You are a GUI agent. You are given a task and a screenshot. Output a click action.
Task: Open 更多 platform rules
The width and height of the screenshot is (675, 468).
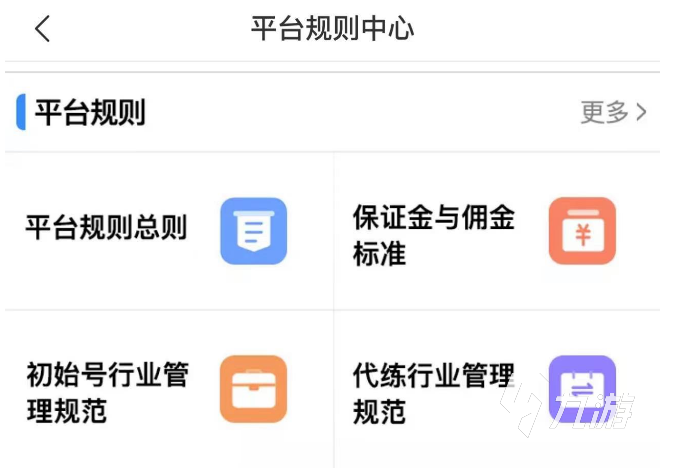coord(613,112)
